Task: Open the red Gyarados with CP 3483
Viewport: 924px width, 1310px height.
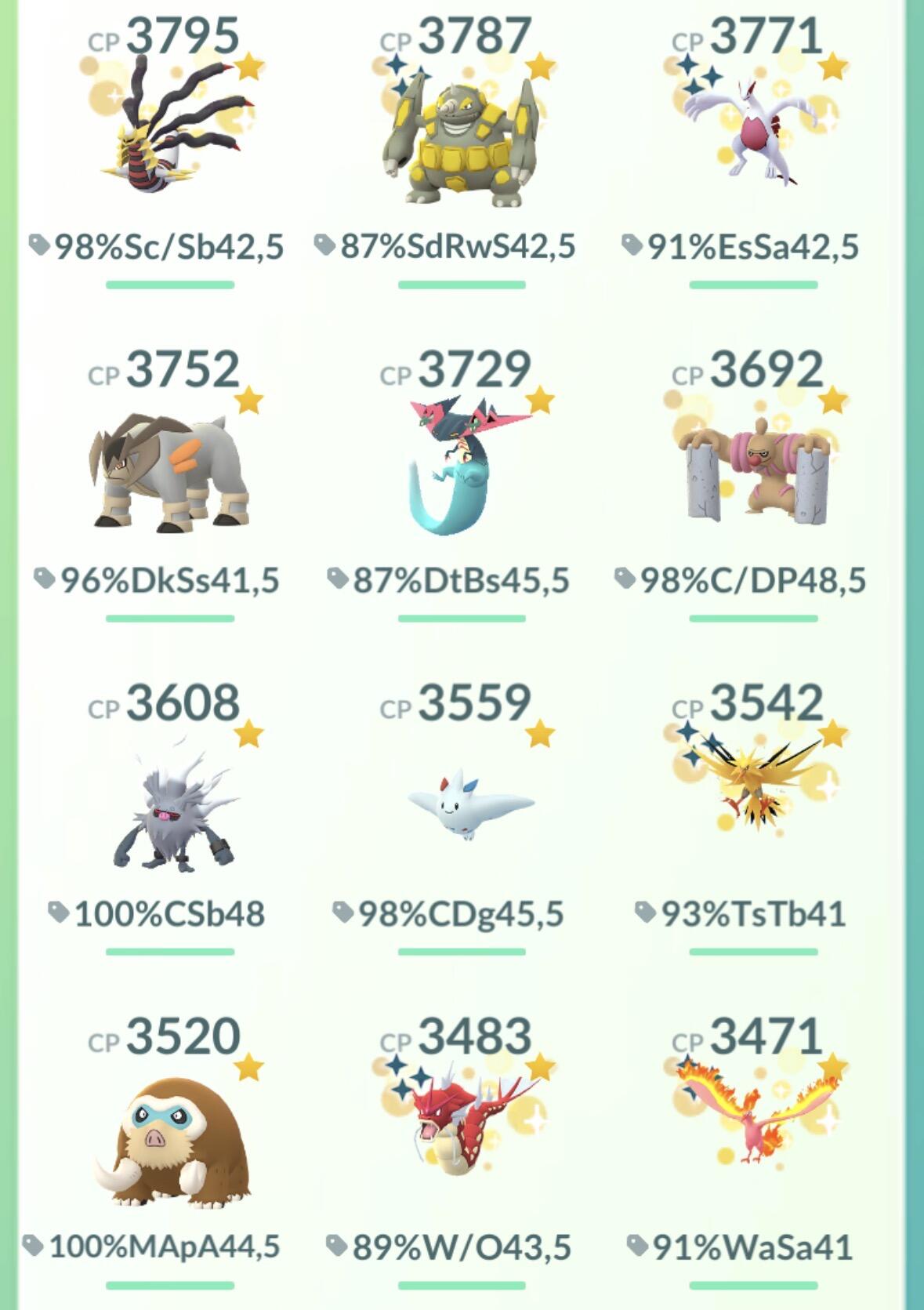Action: pyautogui.click(x=462, y=1129)
